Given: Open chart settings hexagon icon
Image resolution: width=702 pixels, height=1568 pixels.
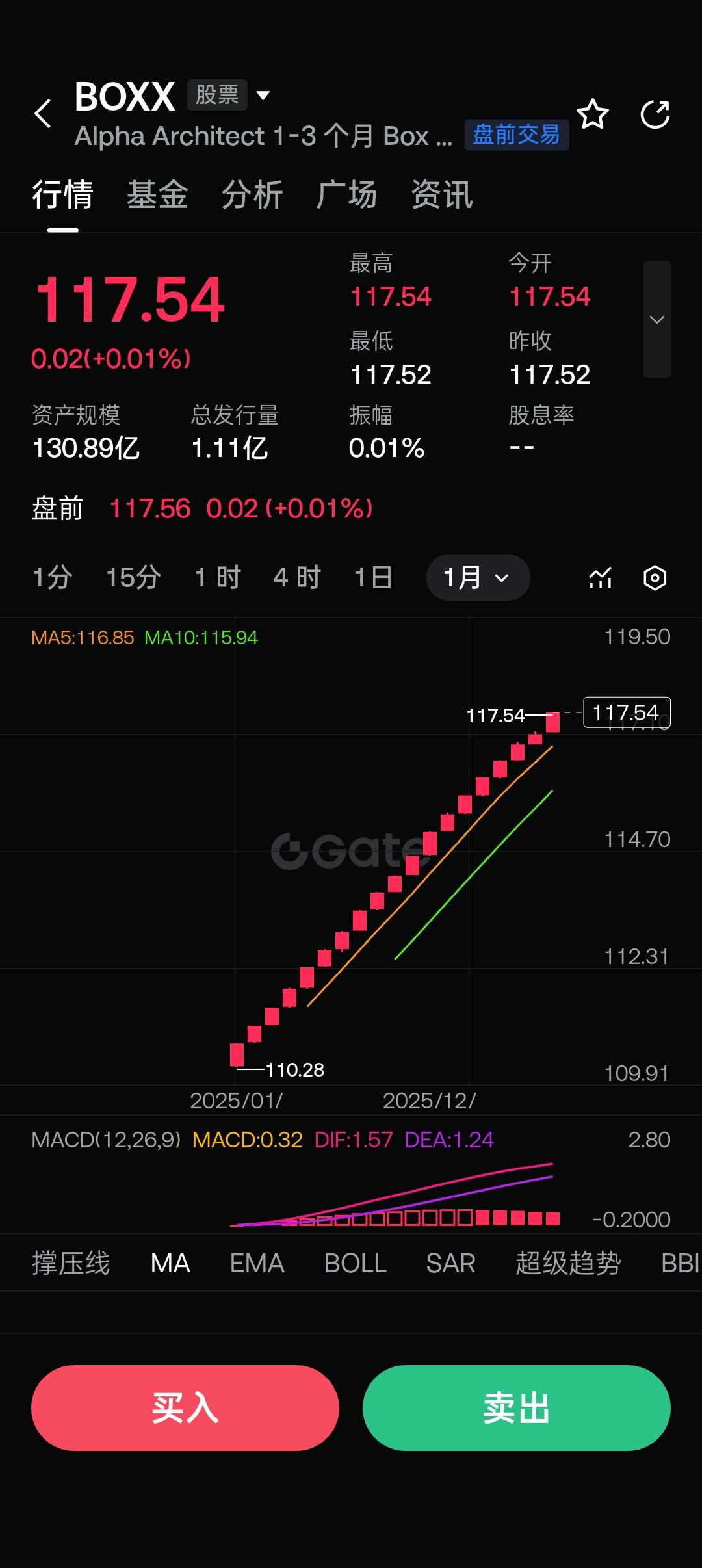Looking at the screenshot, I should [655, 577].
